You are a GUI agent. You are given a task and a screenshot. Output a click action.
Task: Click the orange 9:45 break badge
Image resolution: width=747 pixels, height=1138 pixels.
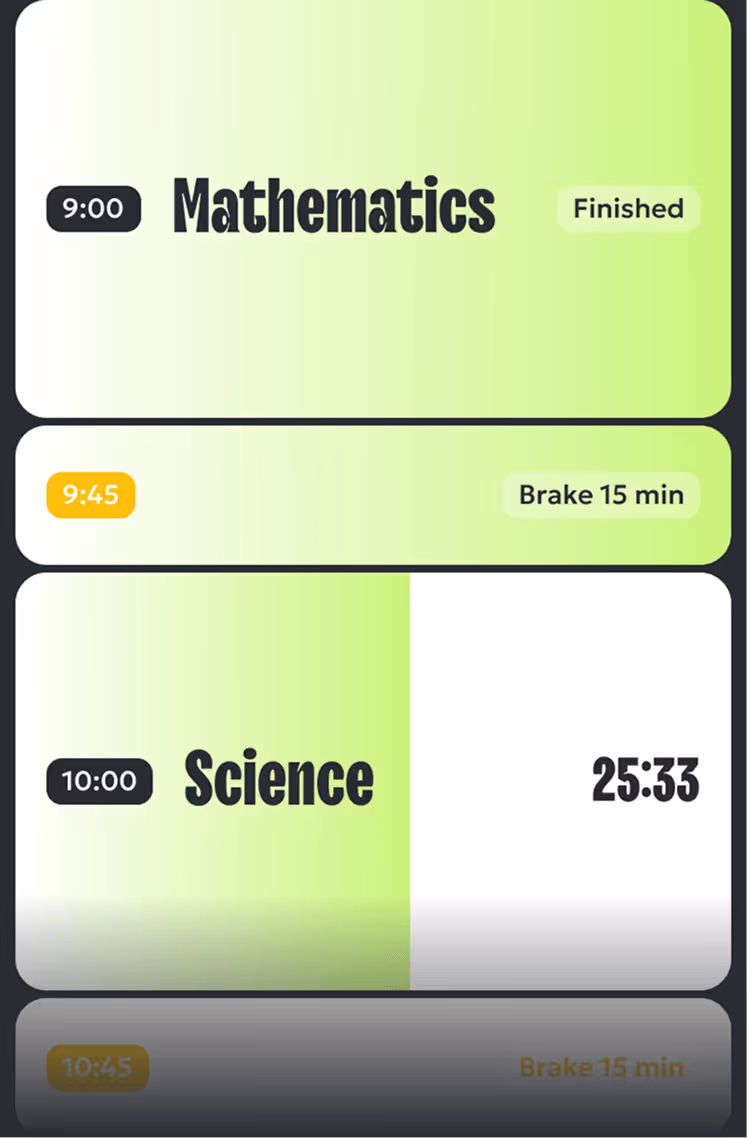click(x=90, y=494)
